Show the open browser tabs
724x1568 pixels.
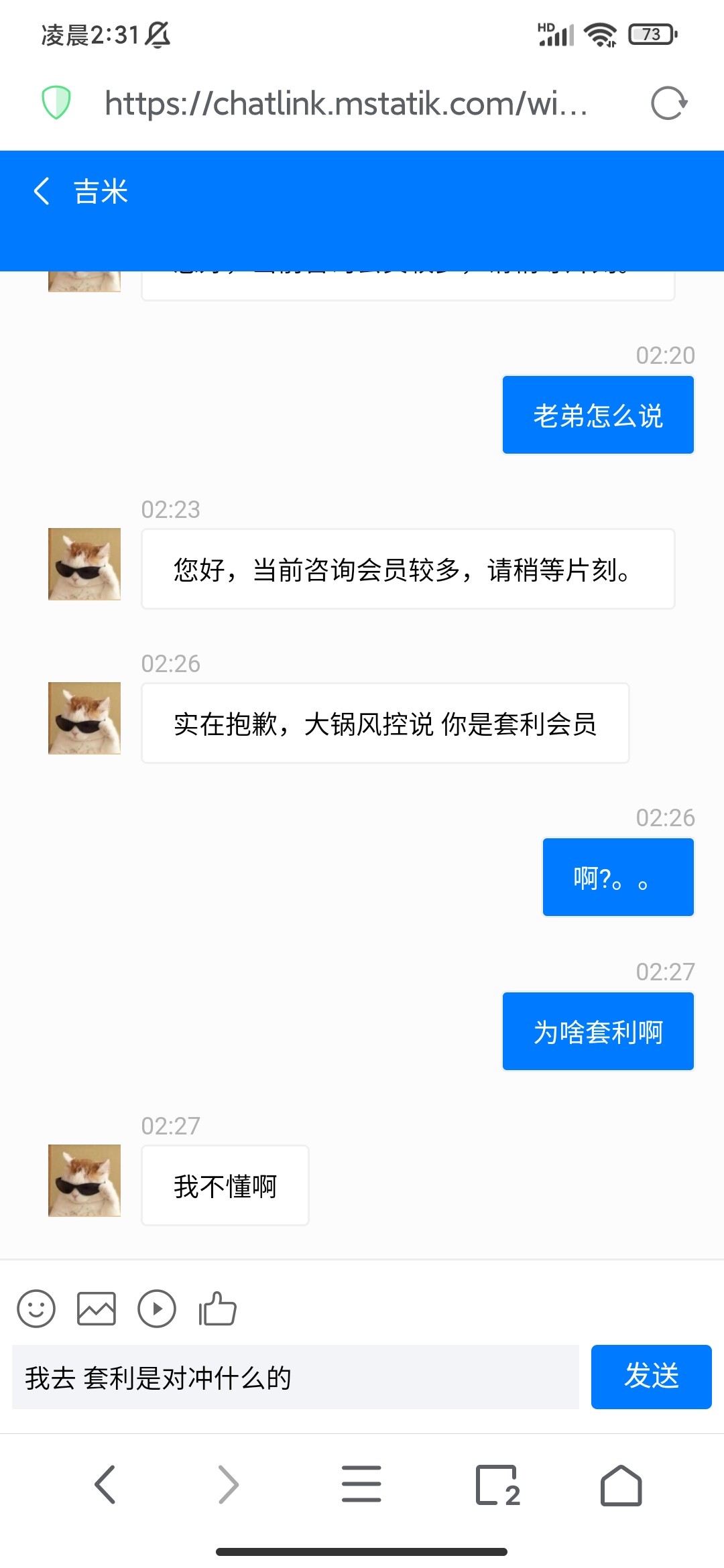coord(497,1486)
